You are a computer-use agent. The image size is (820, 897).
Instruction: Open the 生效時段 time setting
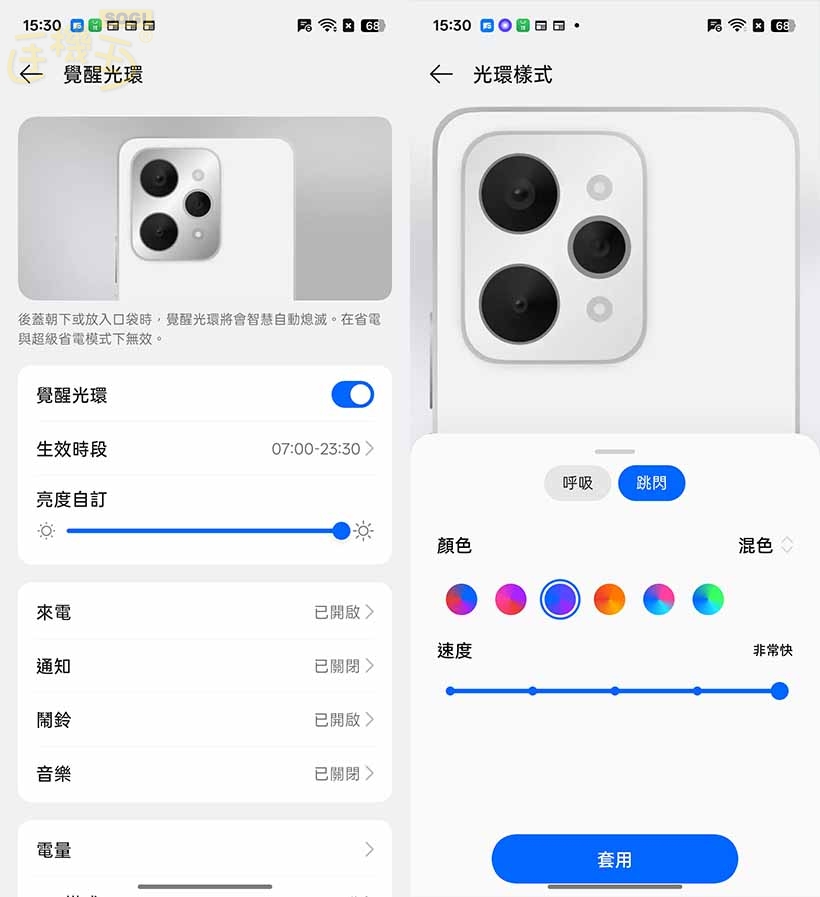(205, 449)
